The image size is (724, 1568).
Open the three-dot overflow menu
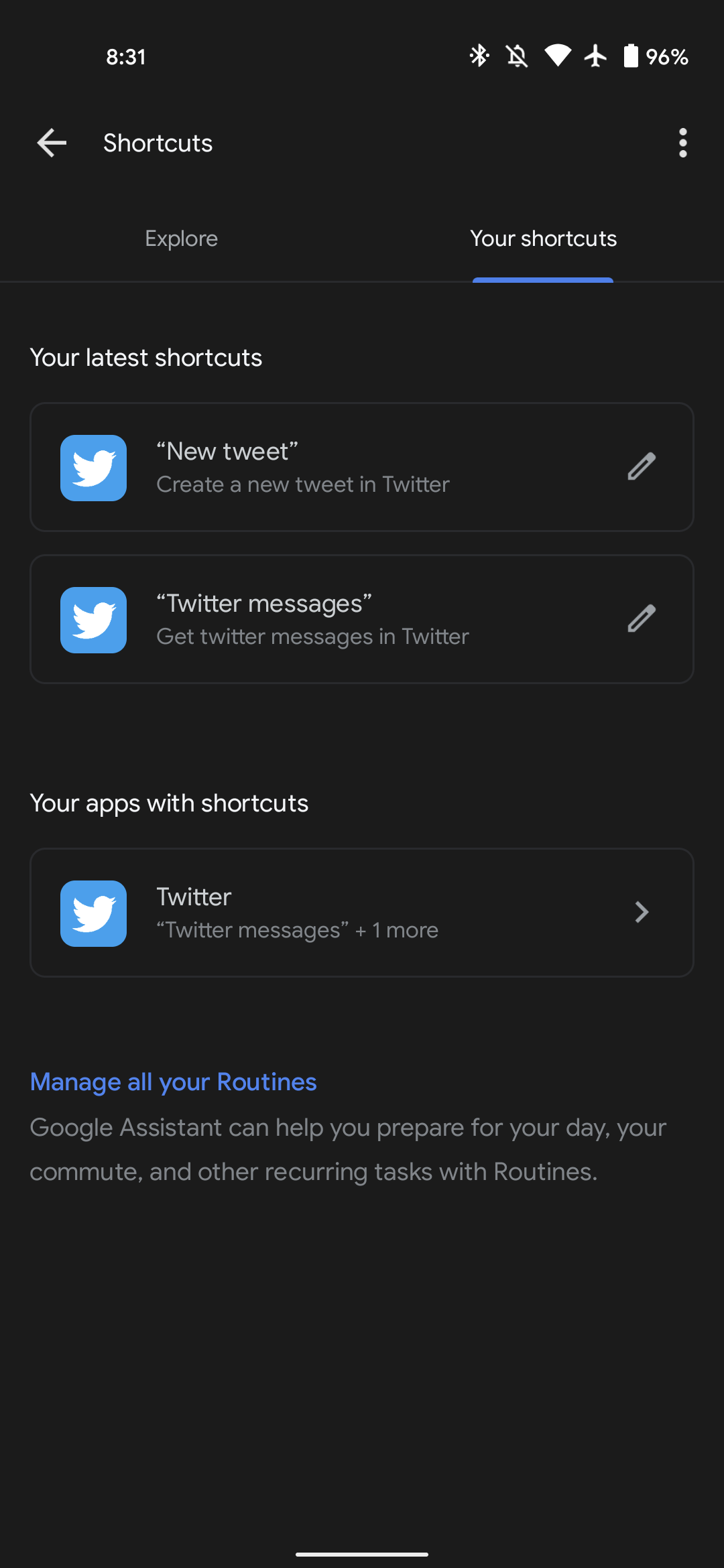682,143
